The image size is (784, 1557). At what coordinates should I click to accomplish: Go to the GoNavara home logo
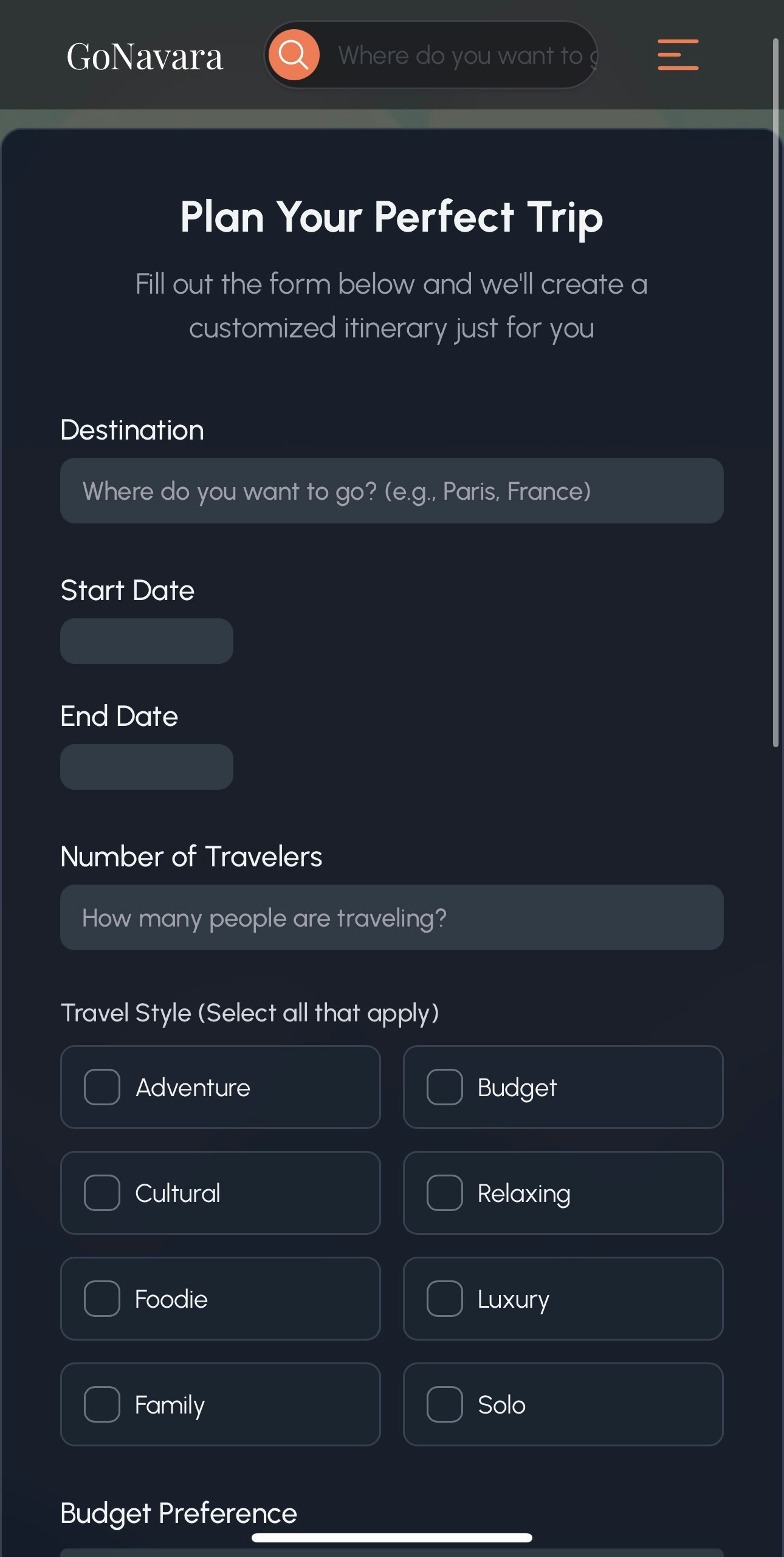pos(145,56)
